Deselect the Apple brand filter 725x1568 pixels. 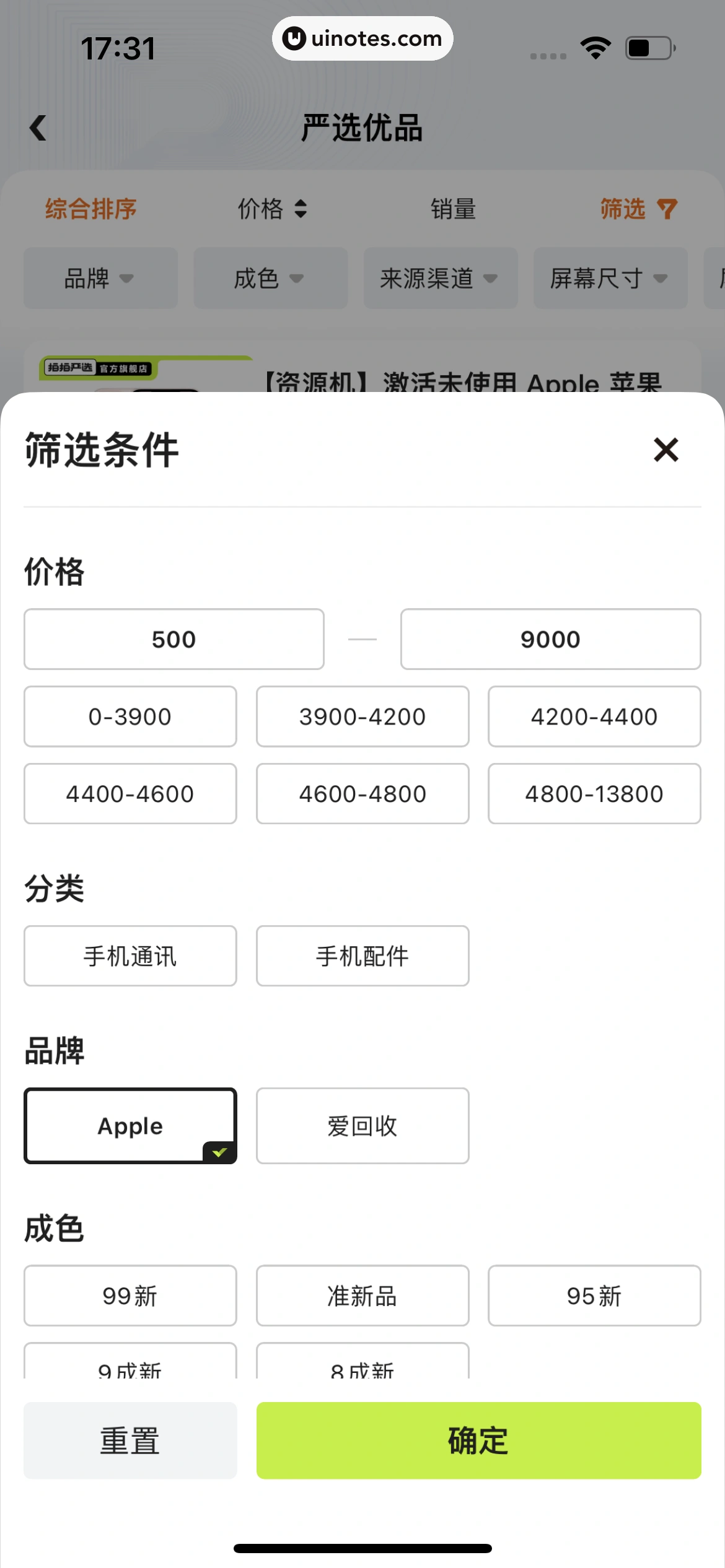[x=130, y=1126]
